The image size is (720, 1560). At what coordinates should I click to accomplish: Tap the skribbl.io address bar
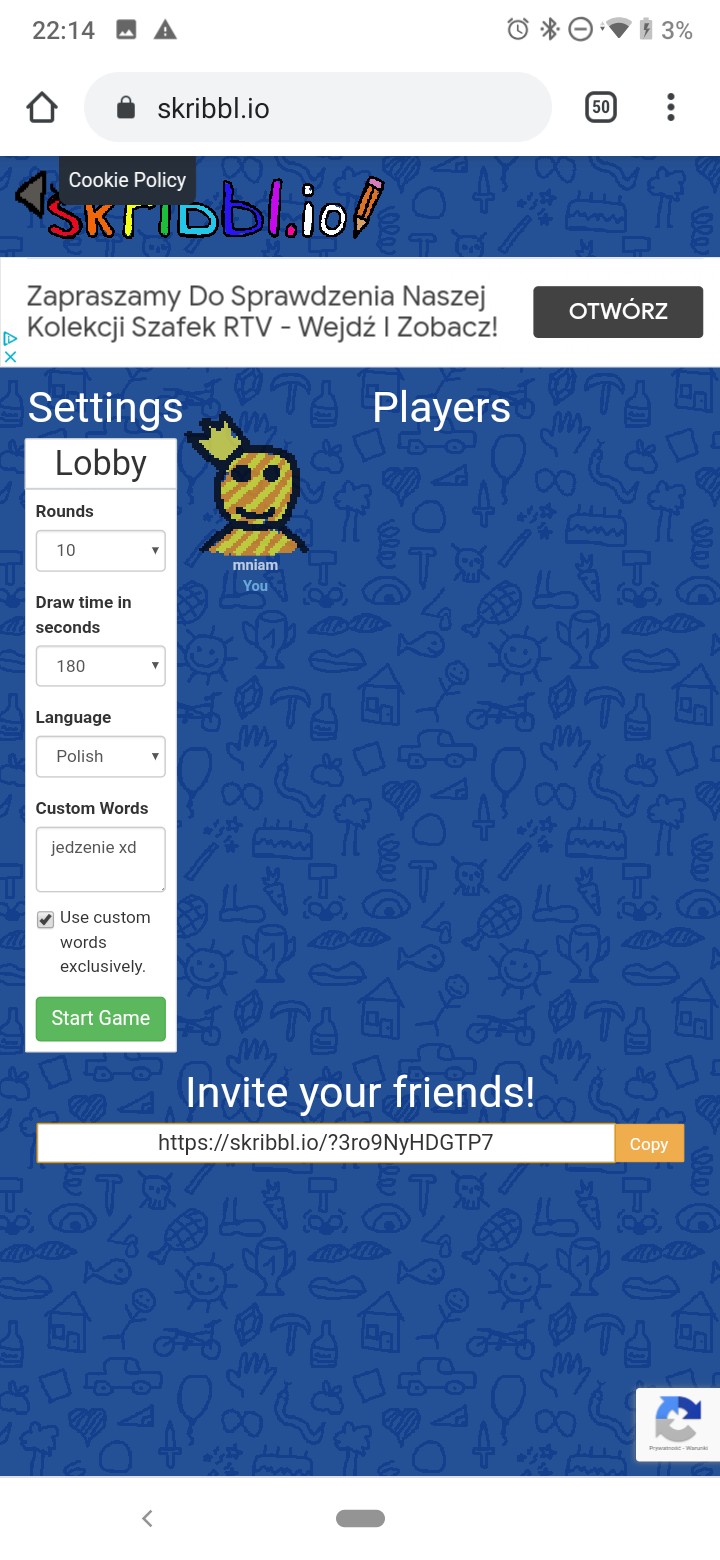point(317,108)
